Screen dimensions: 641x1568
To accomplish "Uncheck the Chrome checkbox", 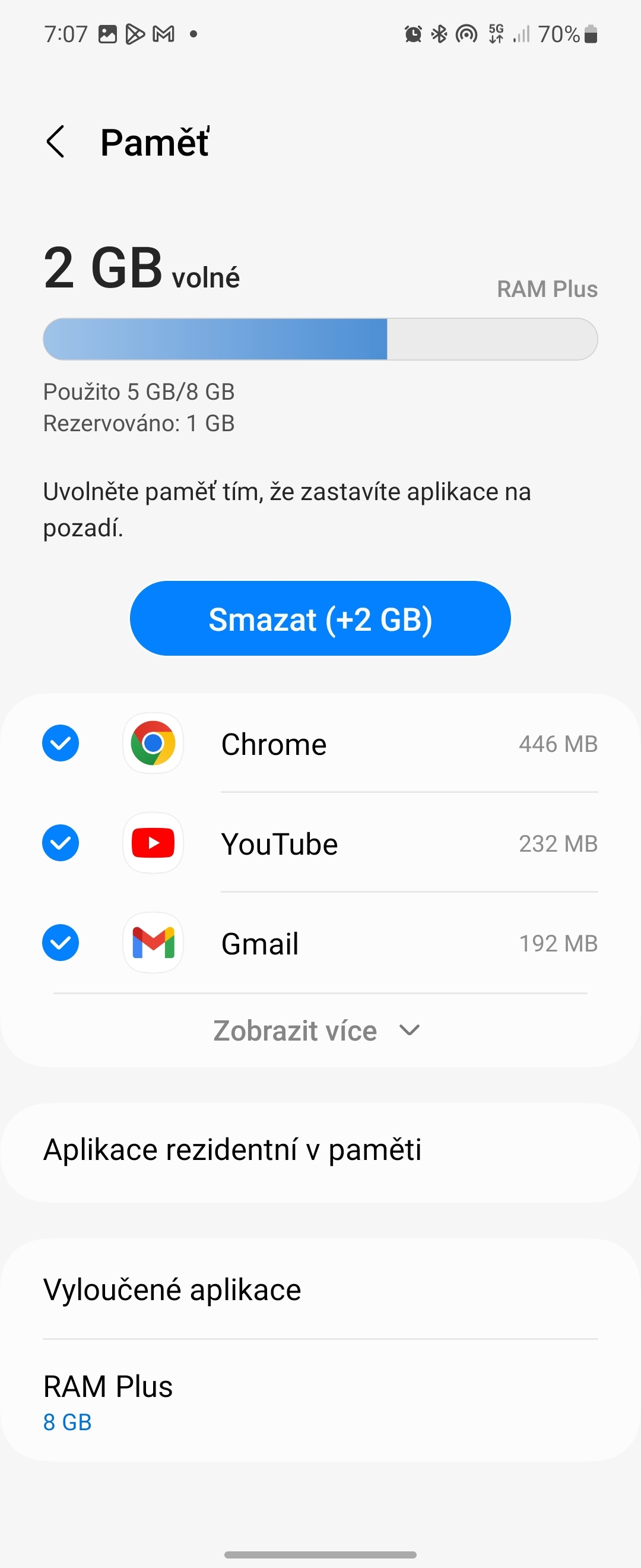I will [60, 743].
